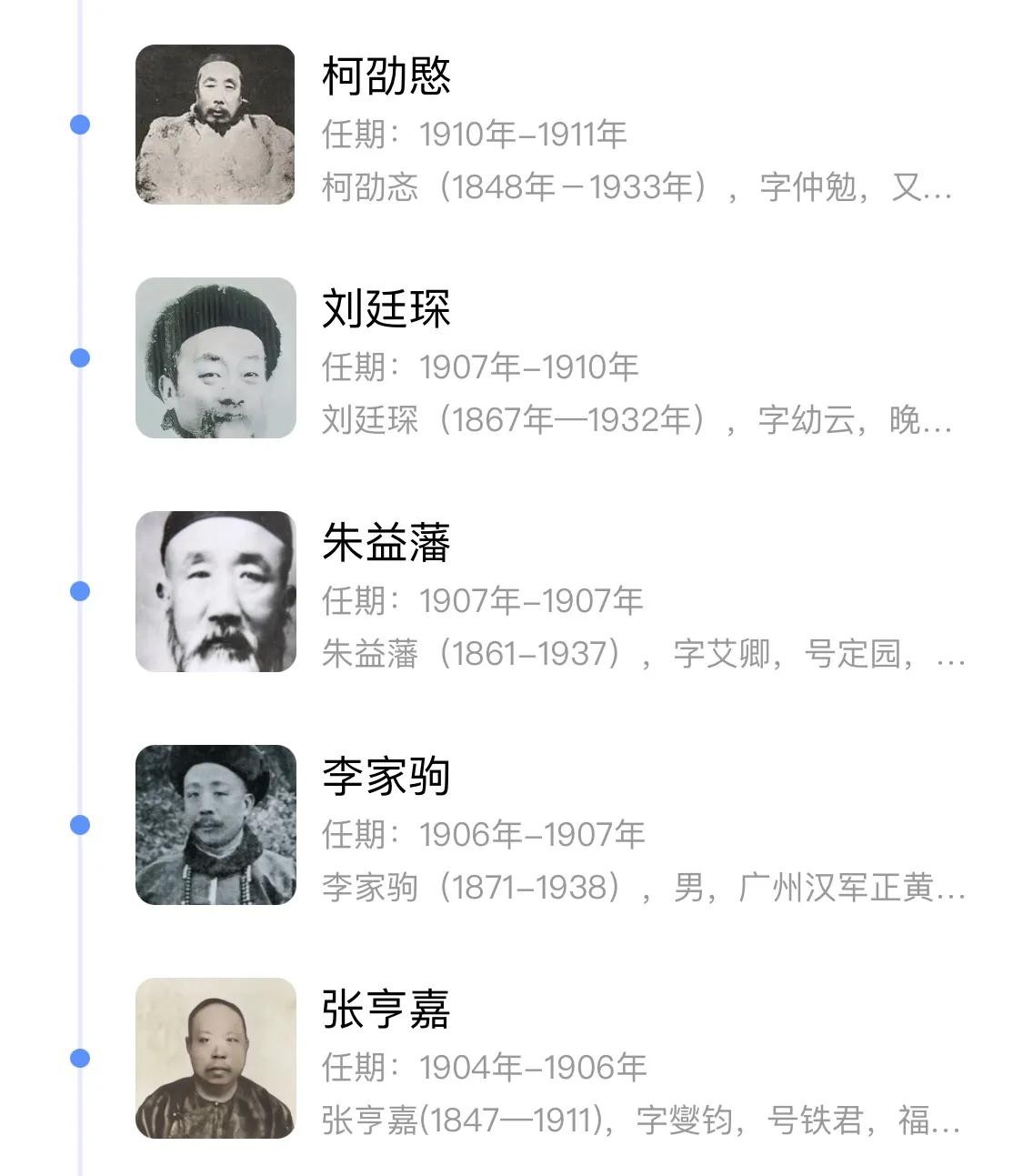Open 李家驹's timeline entry
Image resolution: width=1023 pixels, height=1176 pixels.
(x=386, y=776)
